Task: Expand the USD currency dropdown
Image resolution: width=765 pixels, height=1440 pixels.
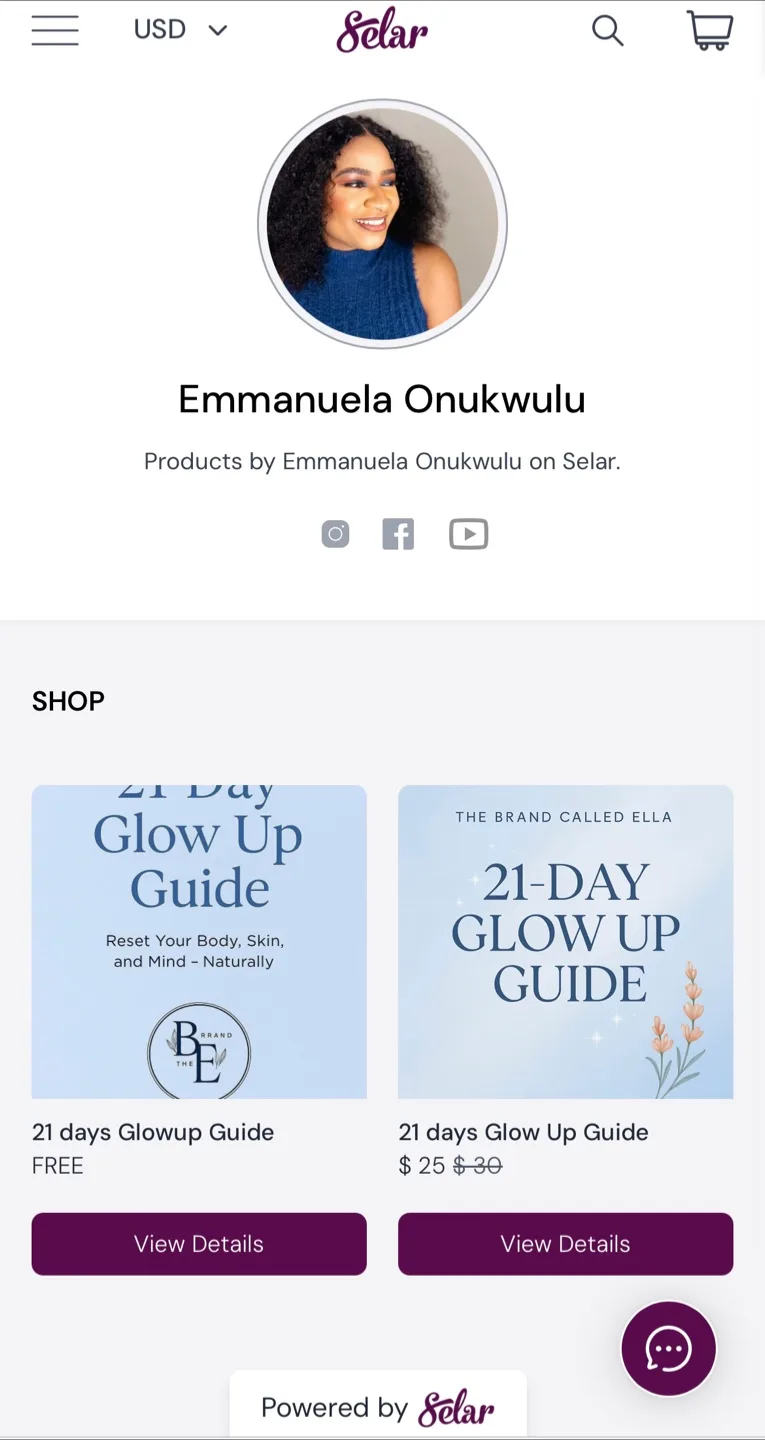Action: coord(181,30)
